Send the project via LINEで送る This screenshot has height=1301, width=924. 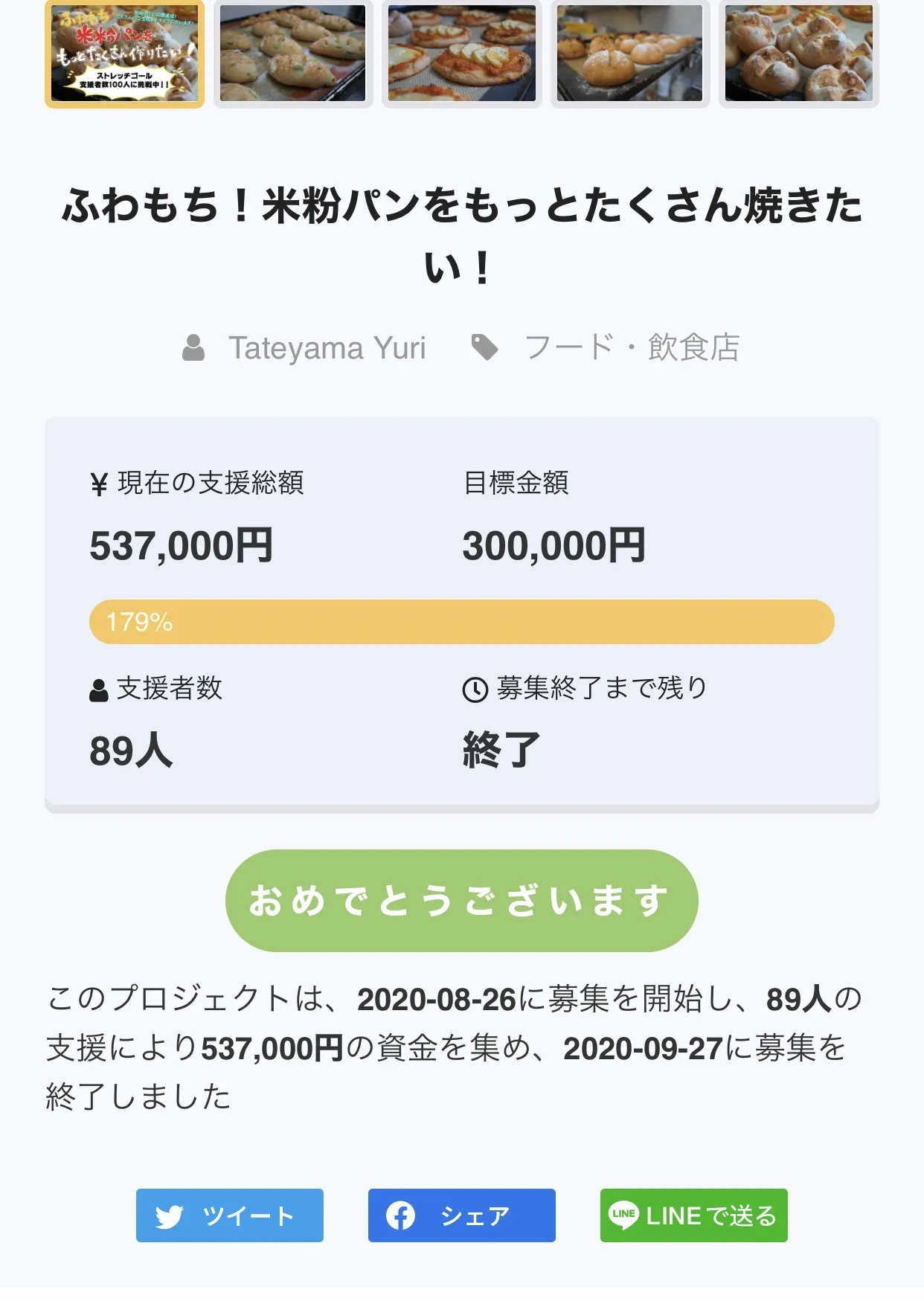pyautogui.click(x=693, y=1215)
